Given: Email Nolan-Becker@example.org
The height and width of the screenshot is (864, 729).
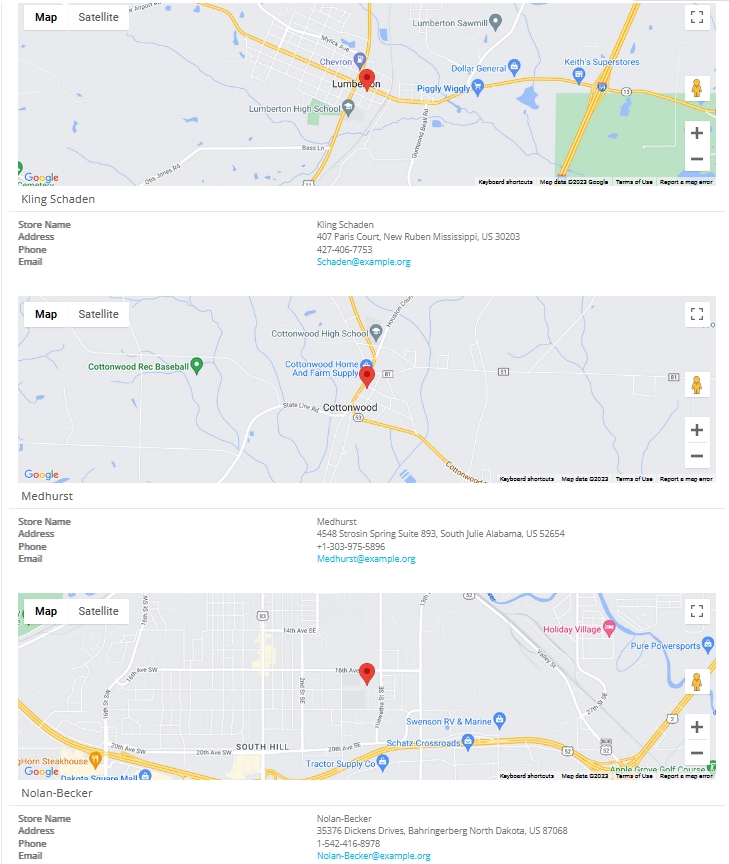Looking at the screenshot, I should pyautogui.click(x=373, y=856).
